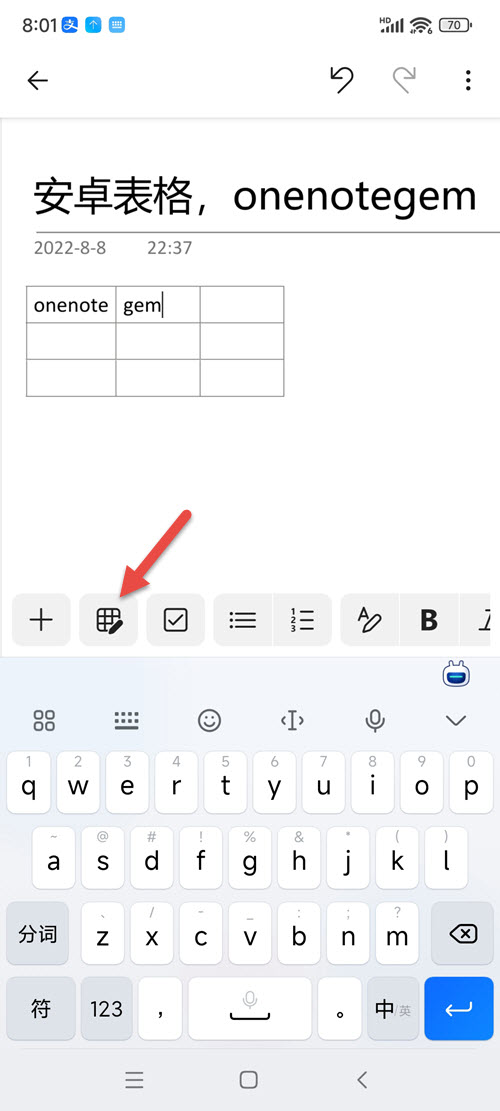
Task: Switch keyboard language with 中/英 key
Action: 392,1009
